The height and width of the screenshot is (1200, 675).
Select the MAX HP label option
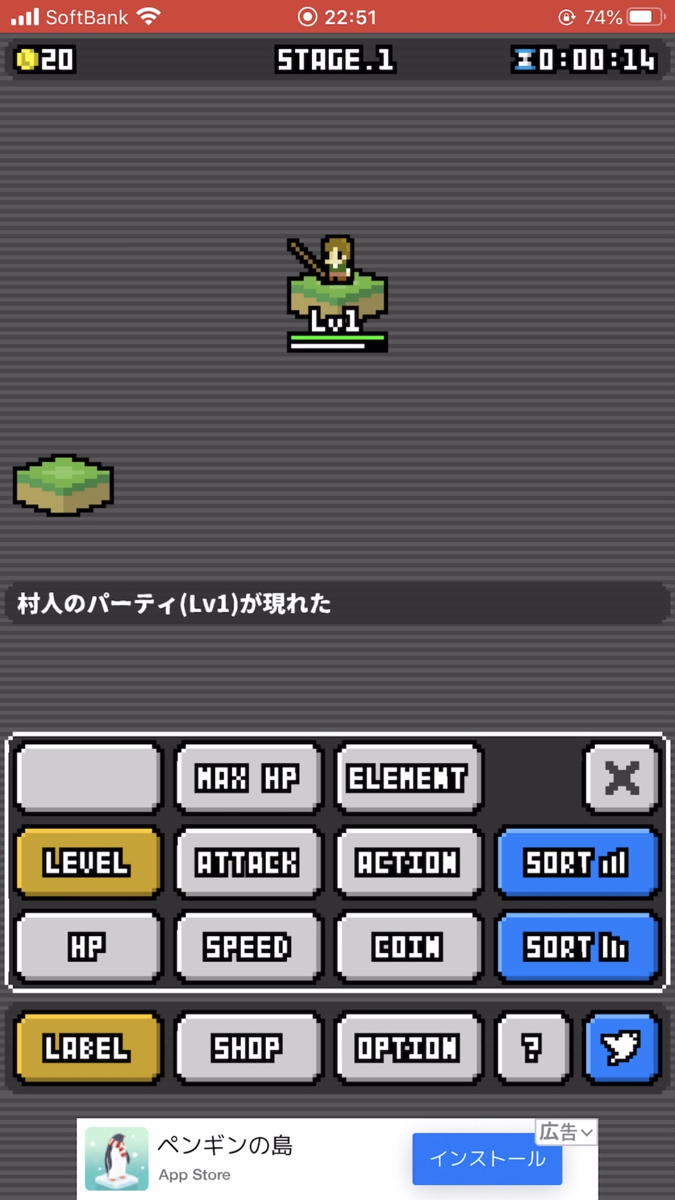[x=248, y=777]
